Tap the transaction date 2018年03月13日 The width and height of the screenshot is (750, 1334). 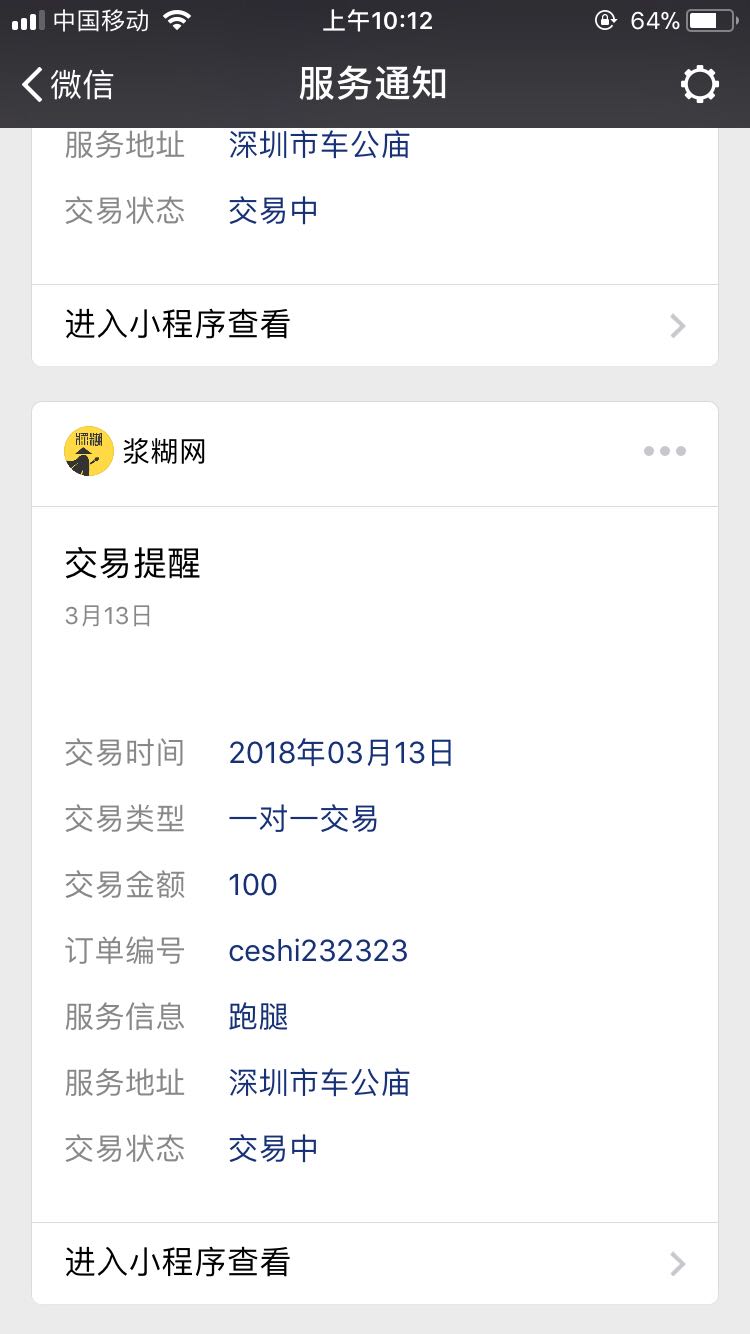point(342,752)
